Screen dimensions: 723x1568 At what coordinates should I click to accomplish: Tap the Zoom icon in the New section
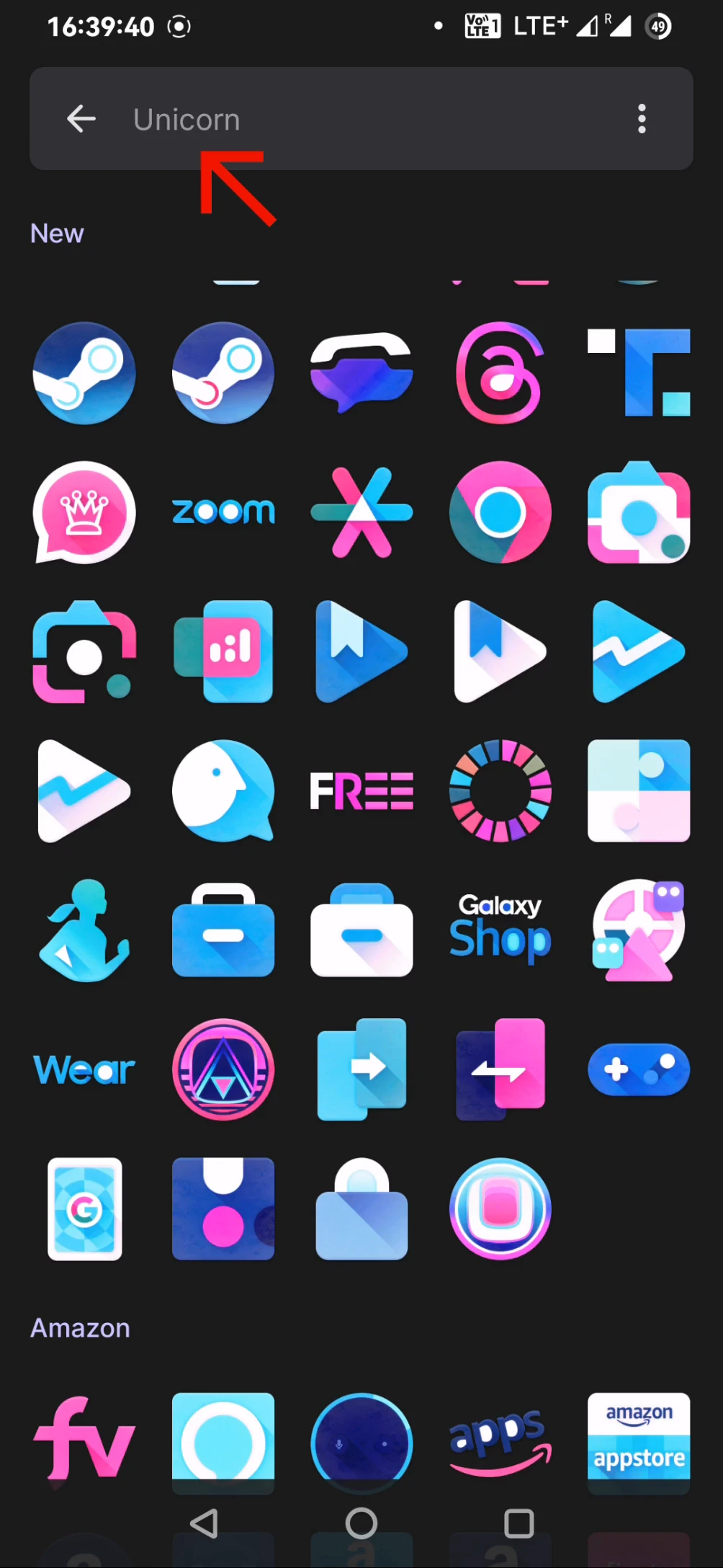(223, 512)
